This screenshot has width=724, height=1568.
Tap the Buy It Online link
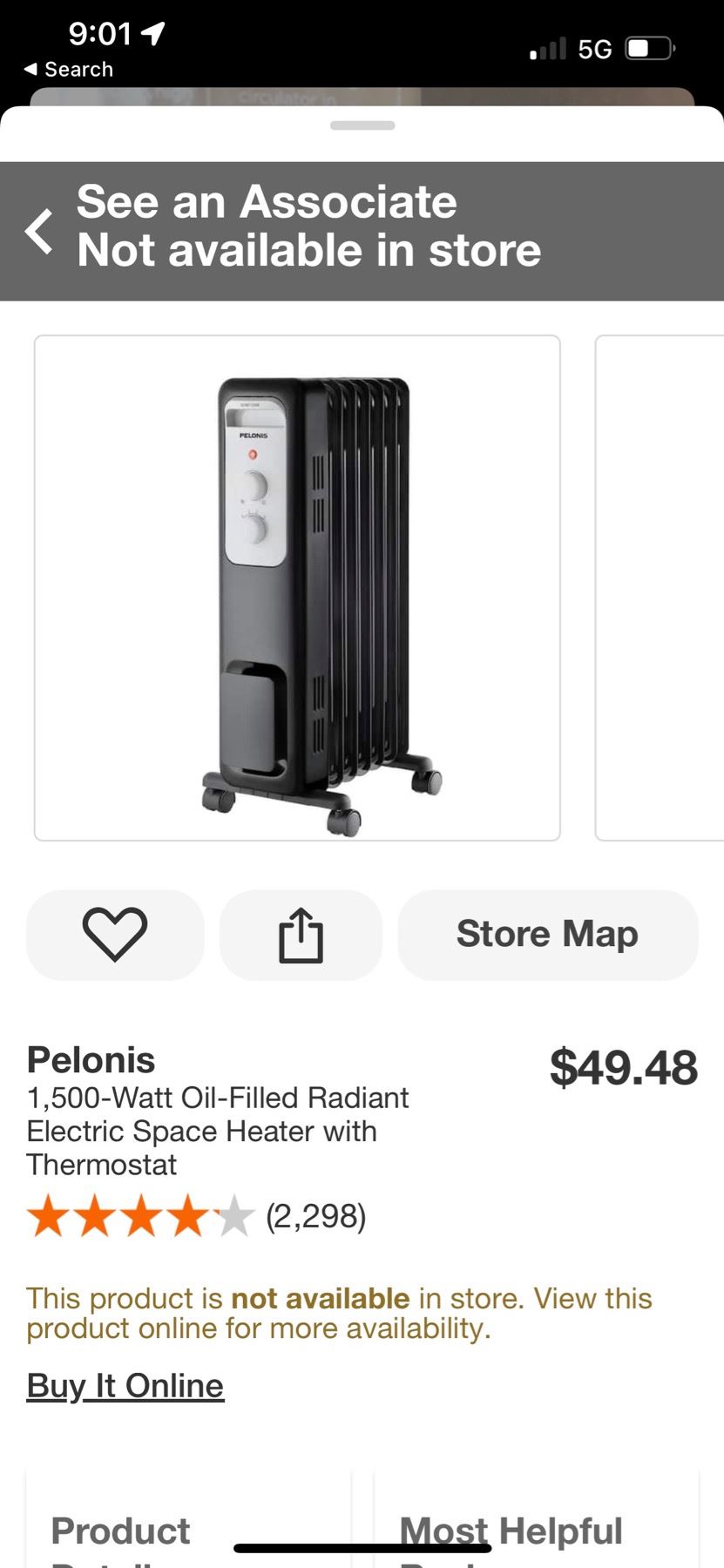coord(125,1385)
